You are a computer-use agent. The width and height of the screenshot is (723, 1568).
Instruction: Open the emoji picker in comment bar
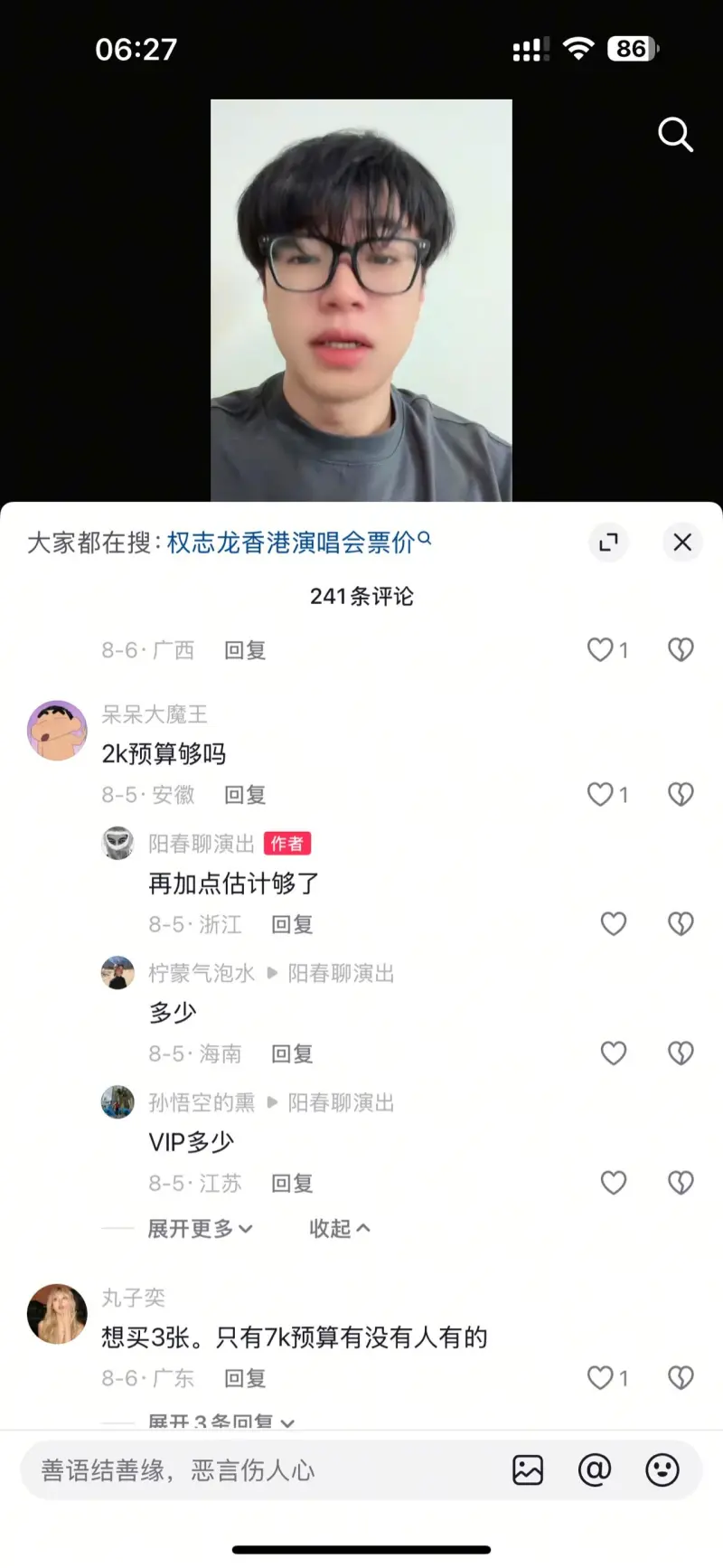pos(662,1470)
